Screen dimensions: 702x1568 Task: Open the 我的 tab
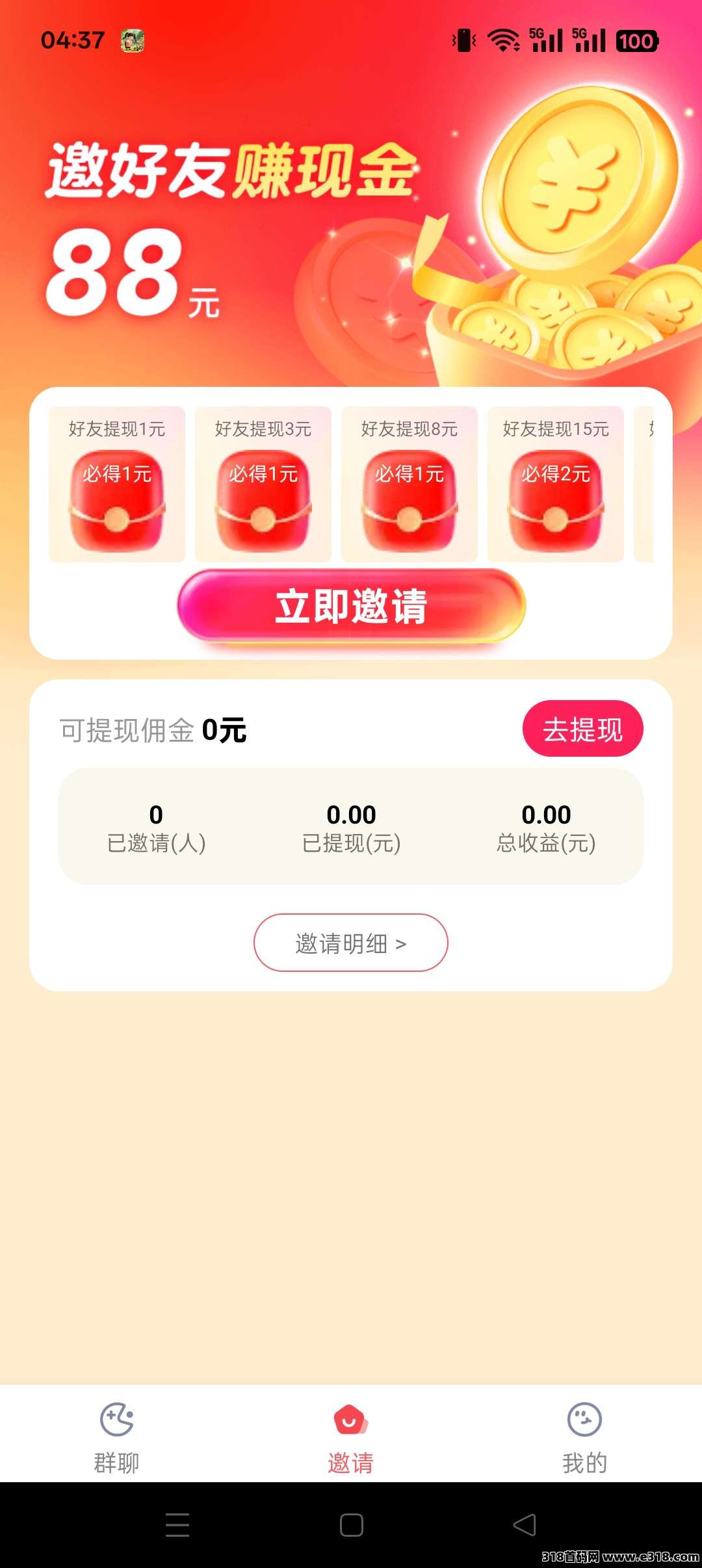point(584,1434)
